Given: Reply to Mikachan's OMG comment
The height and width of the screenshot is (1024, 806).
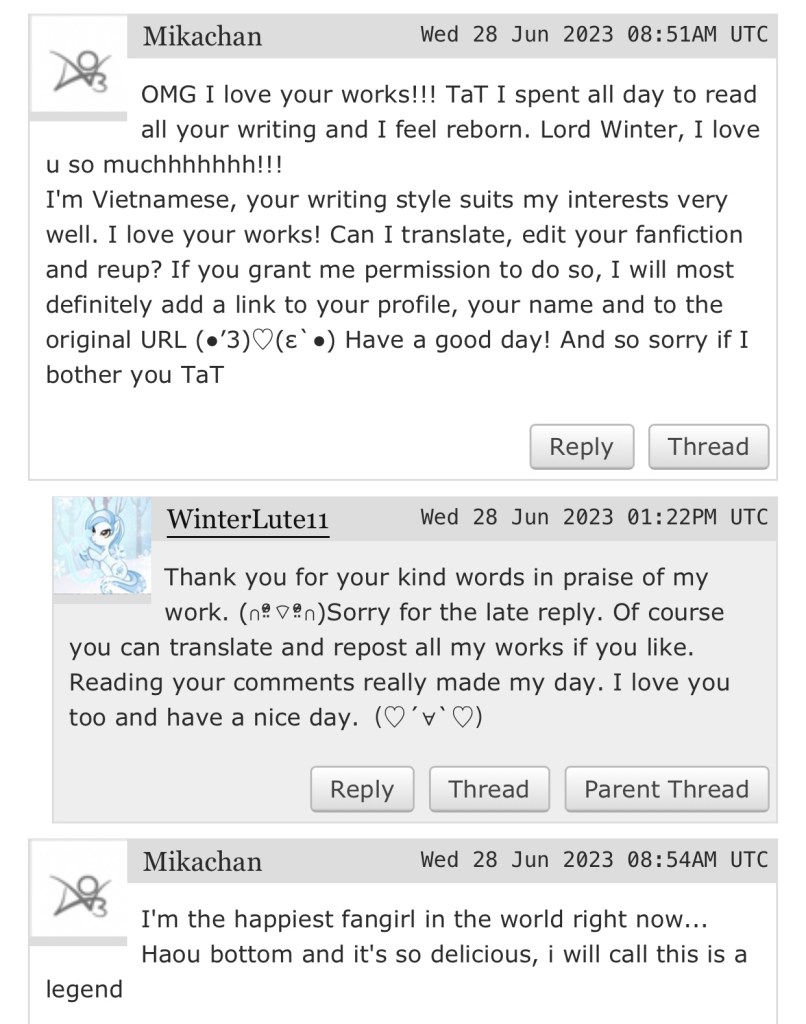Looking at the screenshot, I should [581, 447].
